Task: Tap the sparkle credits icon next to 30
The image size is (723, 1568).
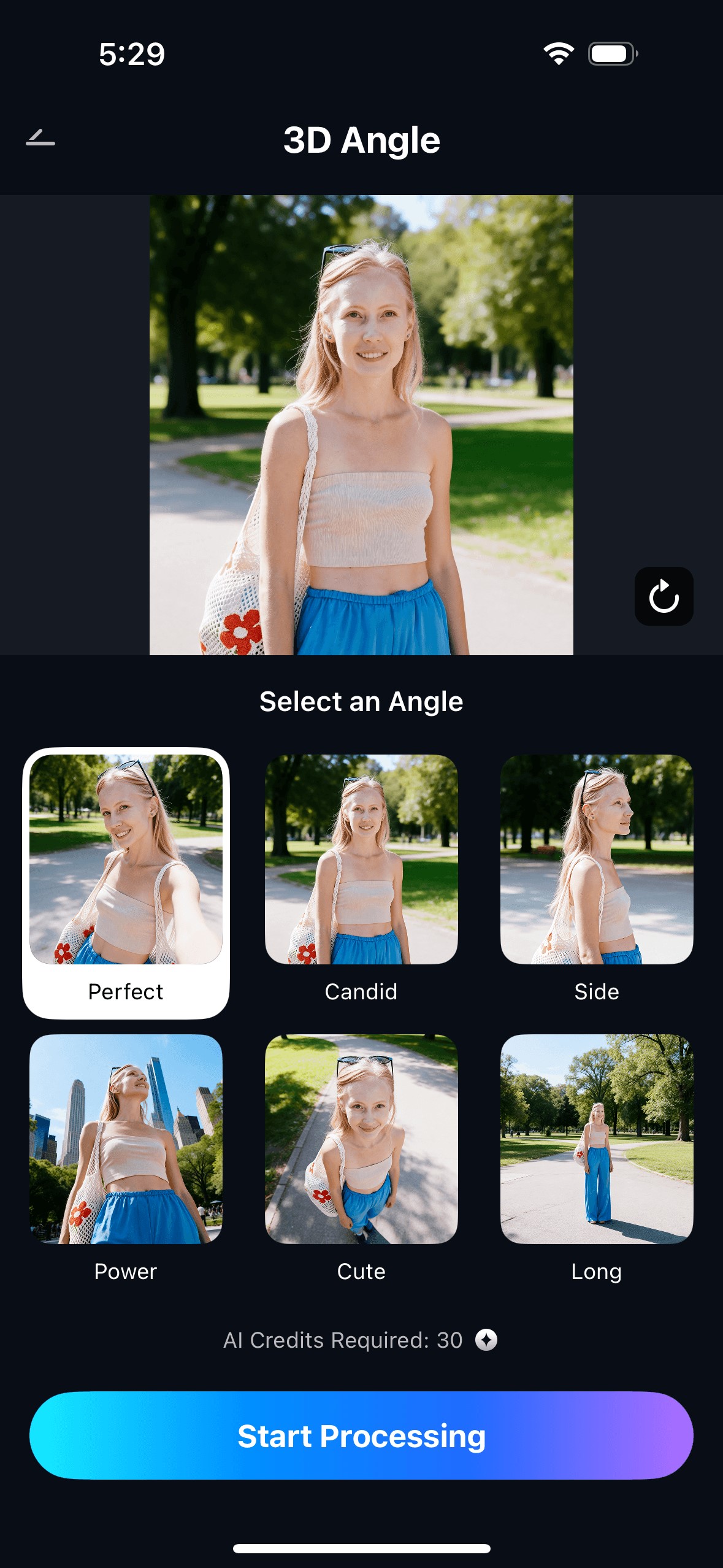Action: click(x=486, y=1340)
